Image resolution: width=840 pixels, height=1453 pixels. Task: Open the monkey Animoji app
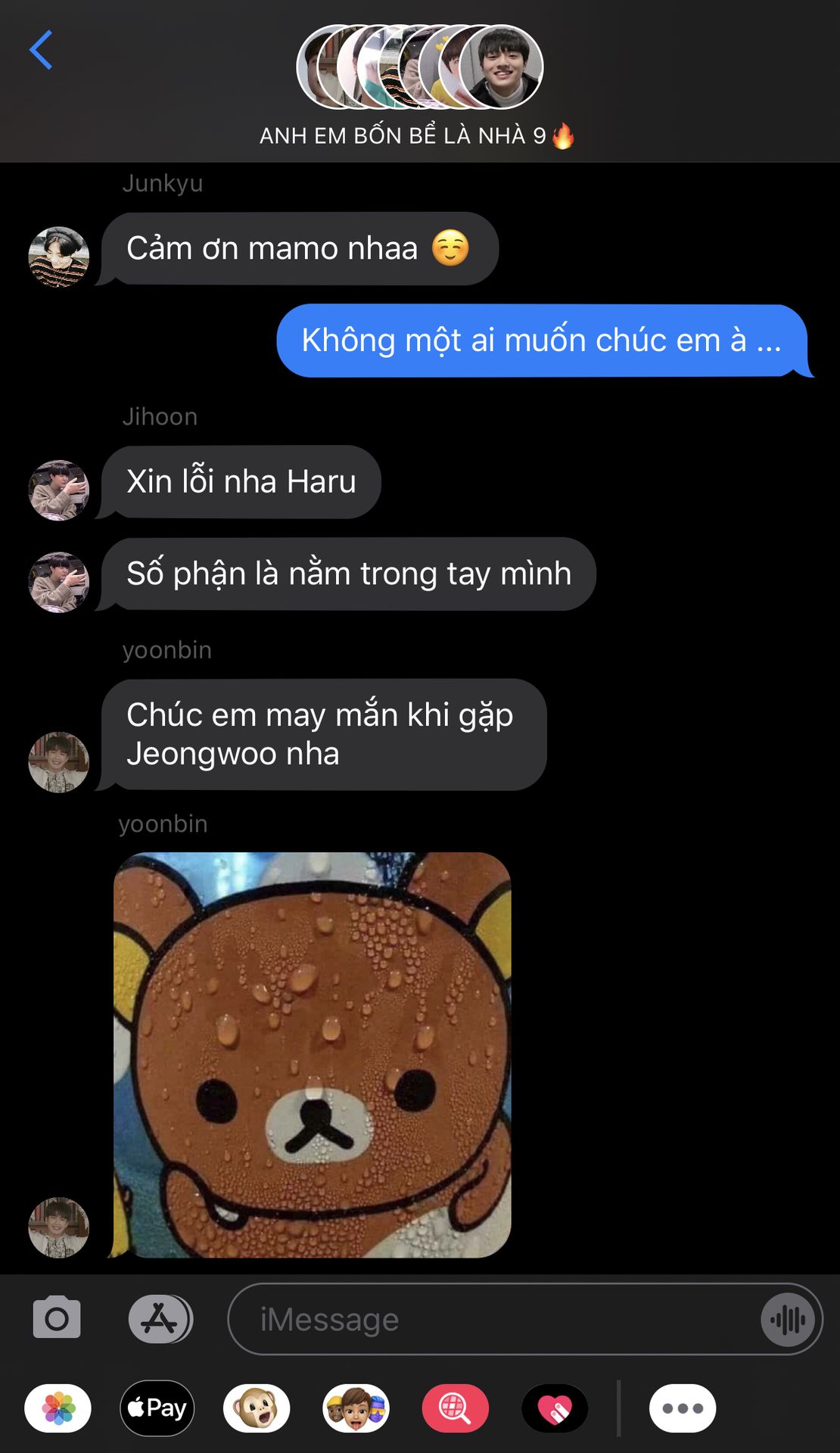click(x=257, y=1408)
